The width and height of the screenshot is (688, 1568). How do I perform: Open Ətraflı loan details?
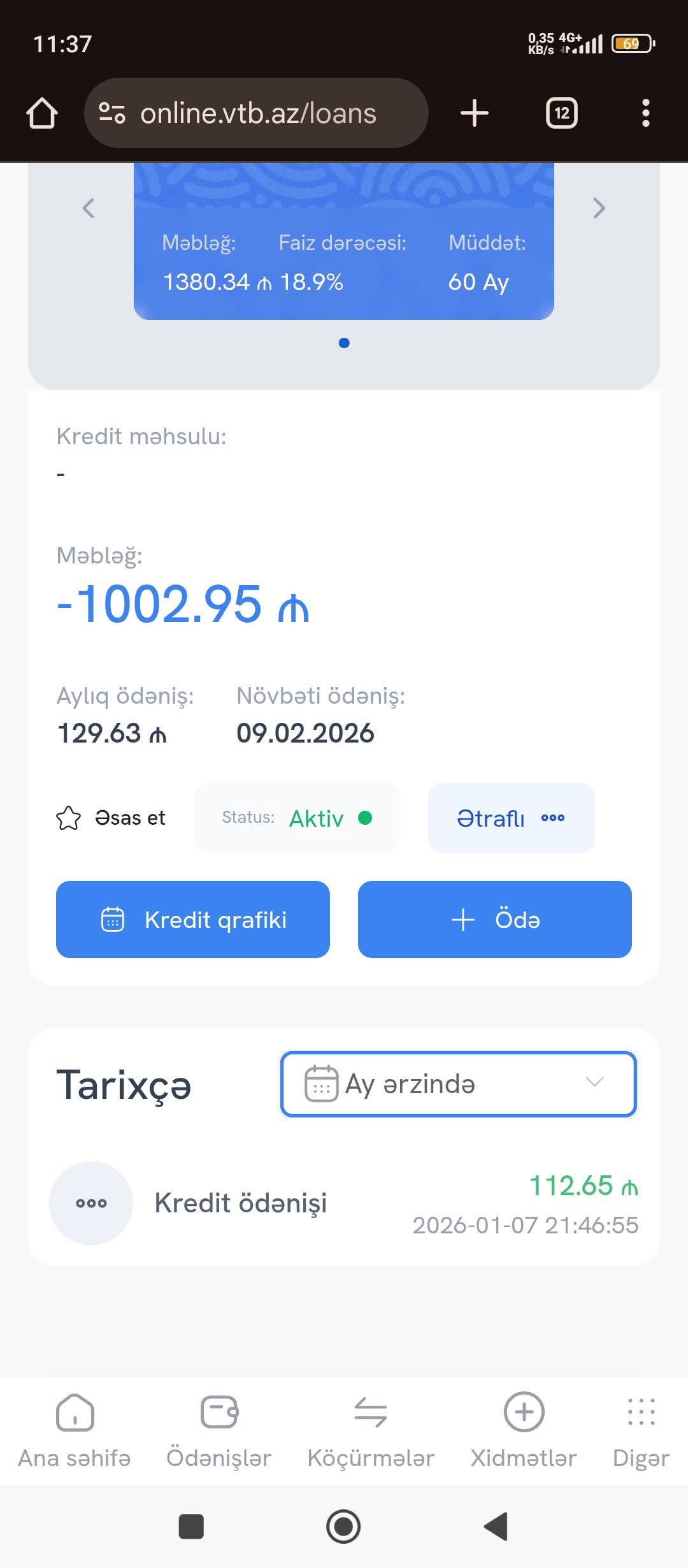tap(511, 818)
